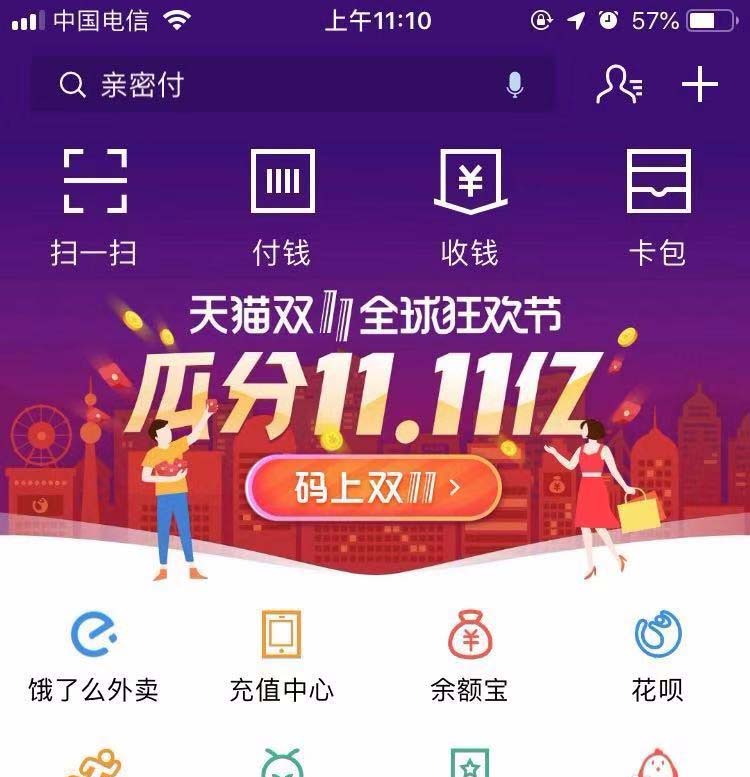750x777 pixels.
Task: Open 付钱 payment code
Action: click(282, 205)
